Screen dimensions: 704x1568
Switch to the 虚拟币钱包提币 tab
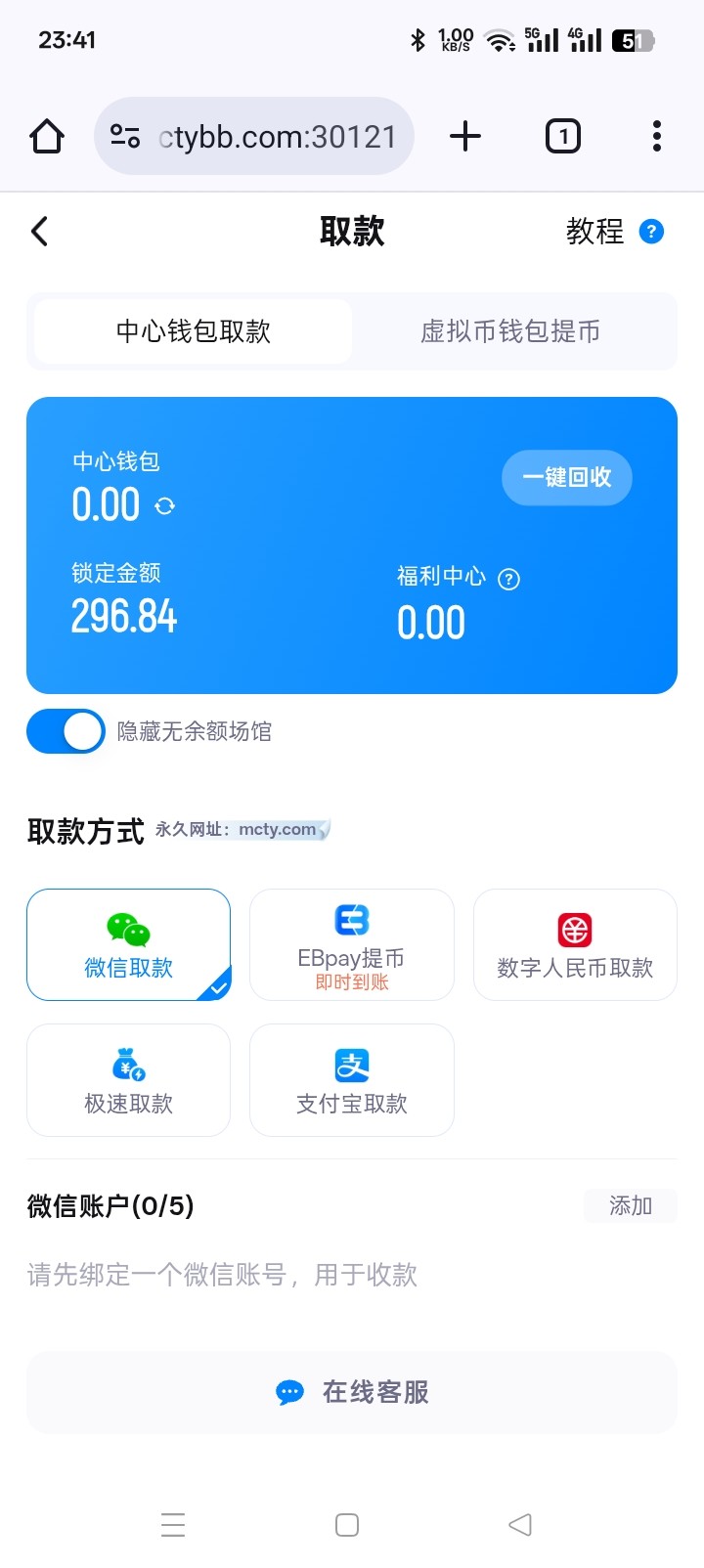[510, 331]
